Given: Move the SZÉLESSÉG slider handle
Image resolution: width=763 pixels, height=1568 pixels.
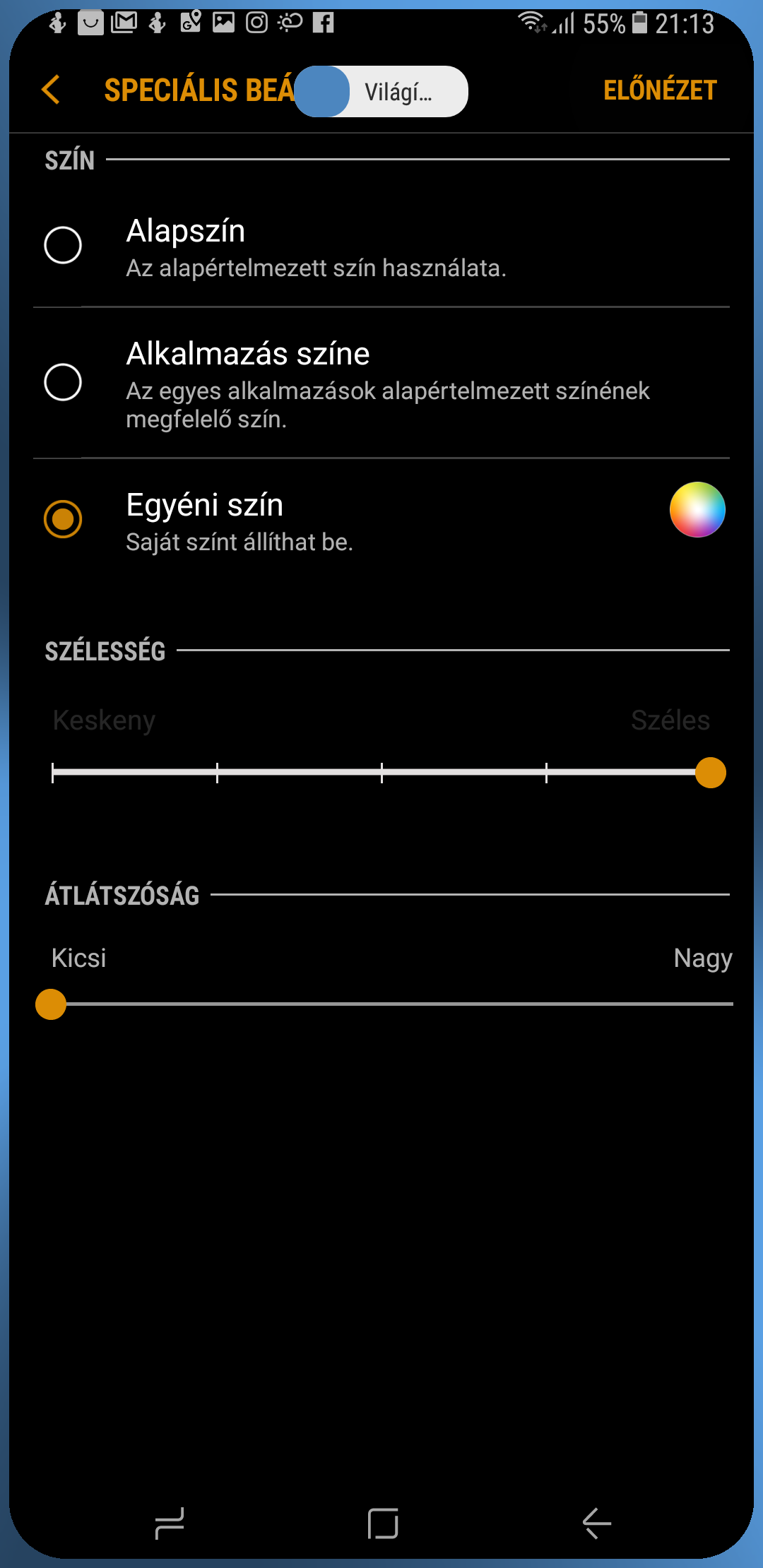Looking at the screenshot, I should pos(712,773).
